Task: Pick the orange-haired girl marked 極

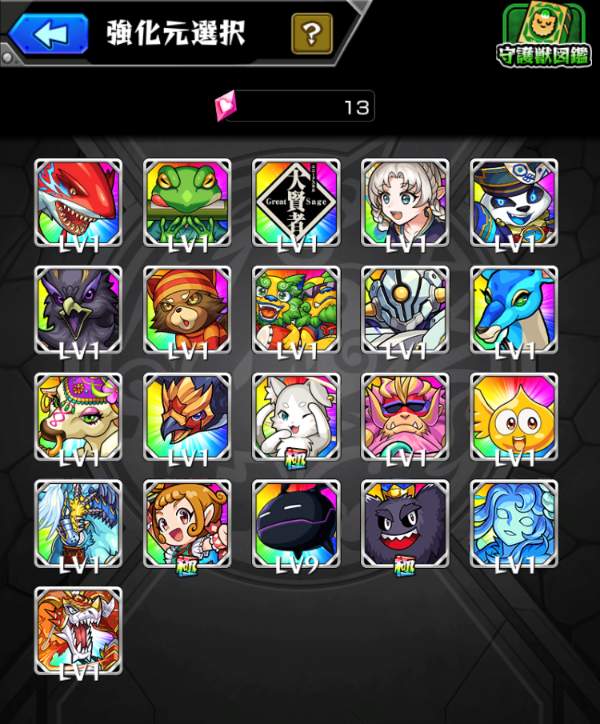Action: (x=187, y=523)
